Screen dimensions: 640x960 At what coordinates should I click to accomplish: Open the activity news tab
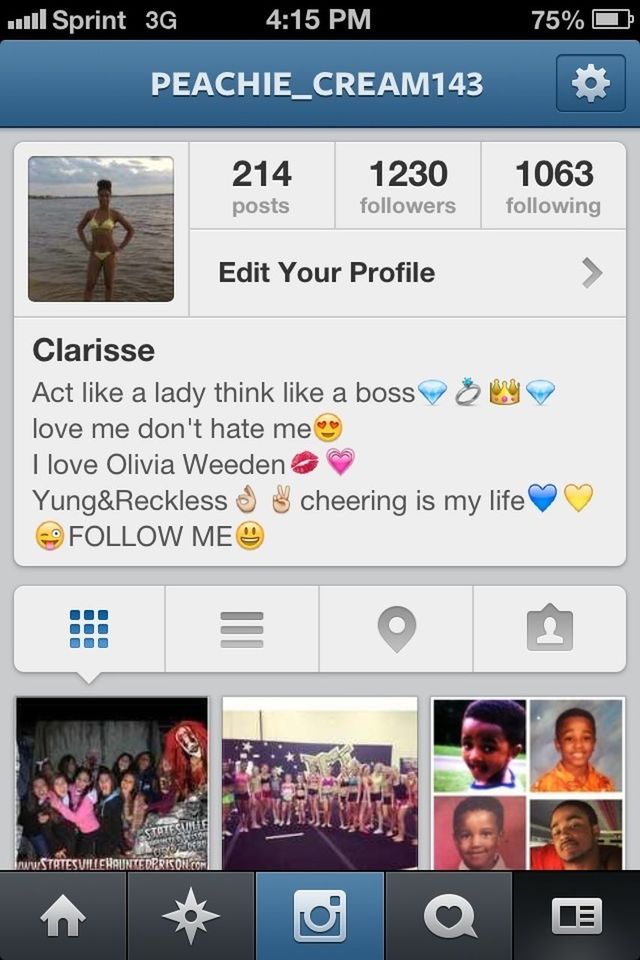[x=448, y=916]
